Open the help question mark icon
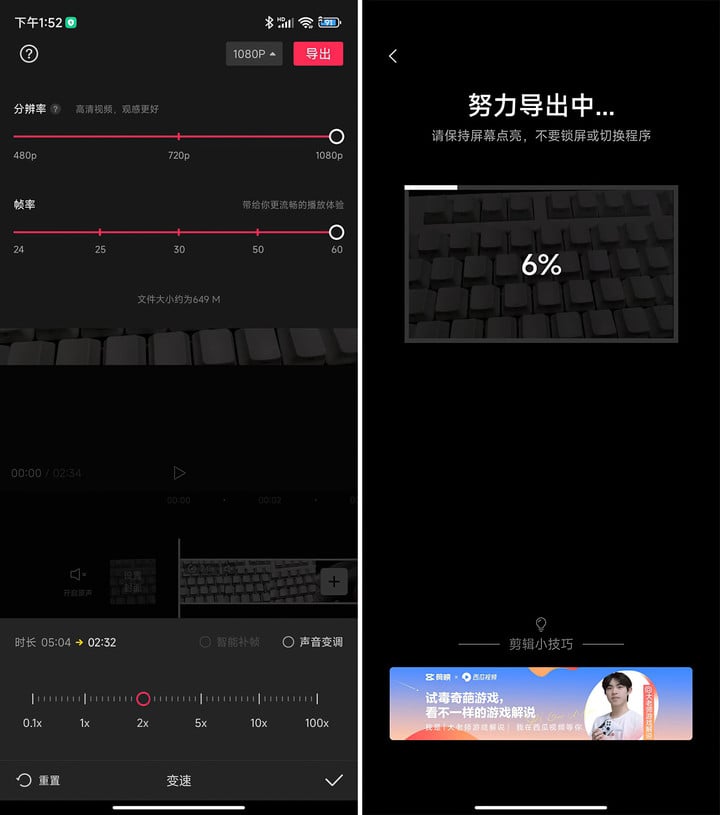Screen dimensions: 720x815 [29, 54]
